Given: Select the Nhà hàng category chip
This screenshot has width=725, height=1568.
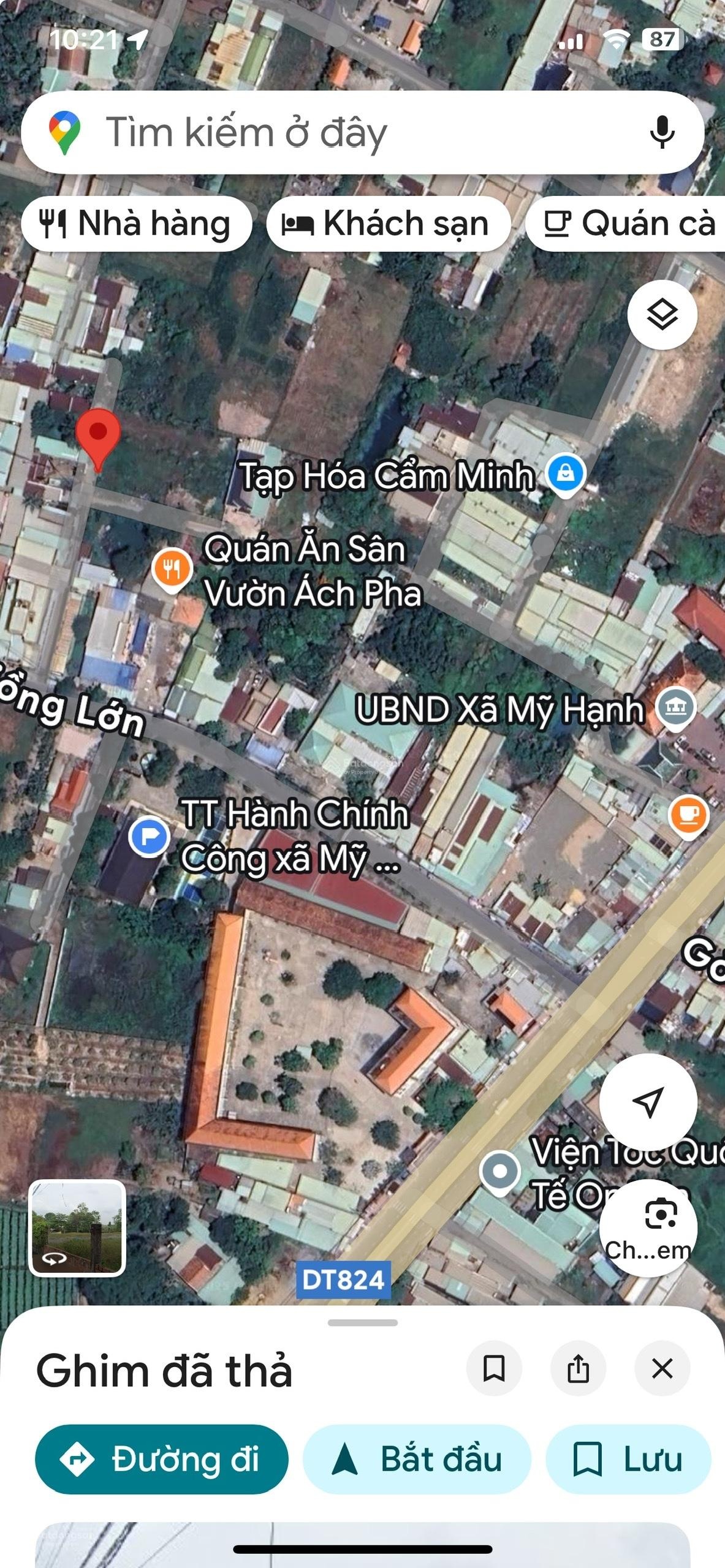Looking at the screenshot, I should tap(136, 224).
